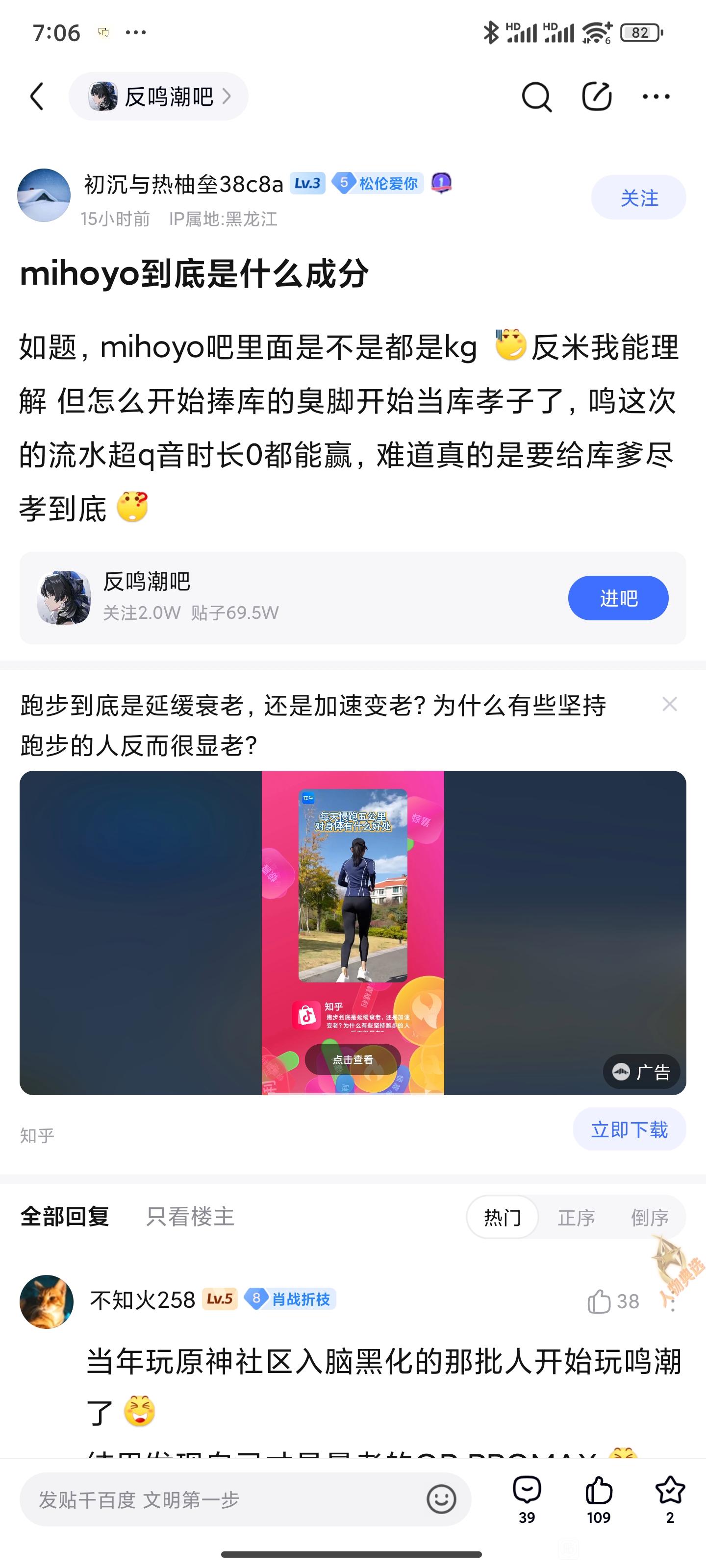Tap 立即下载 to download Zhihu

point(629,1129)
